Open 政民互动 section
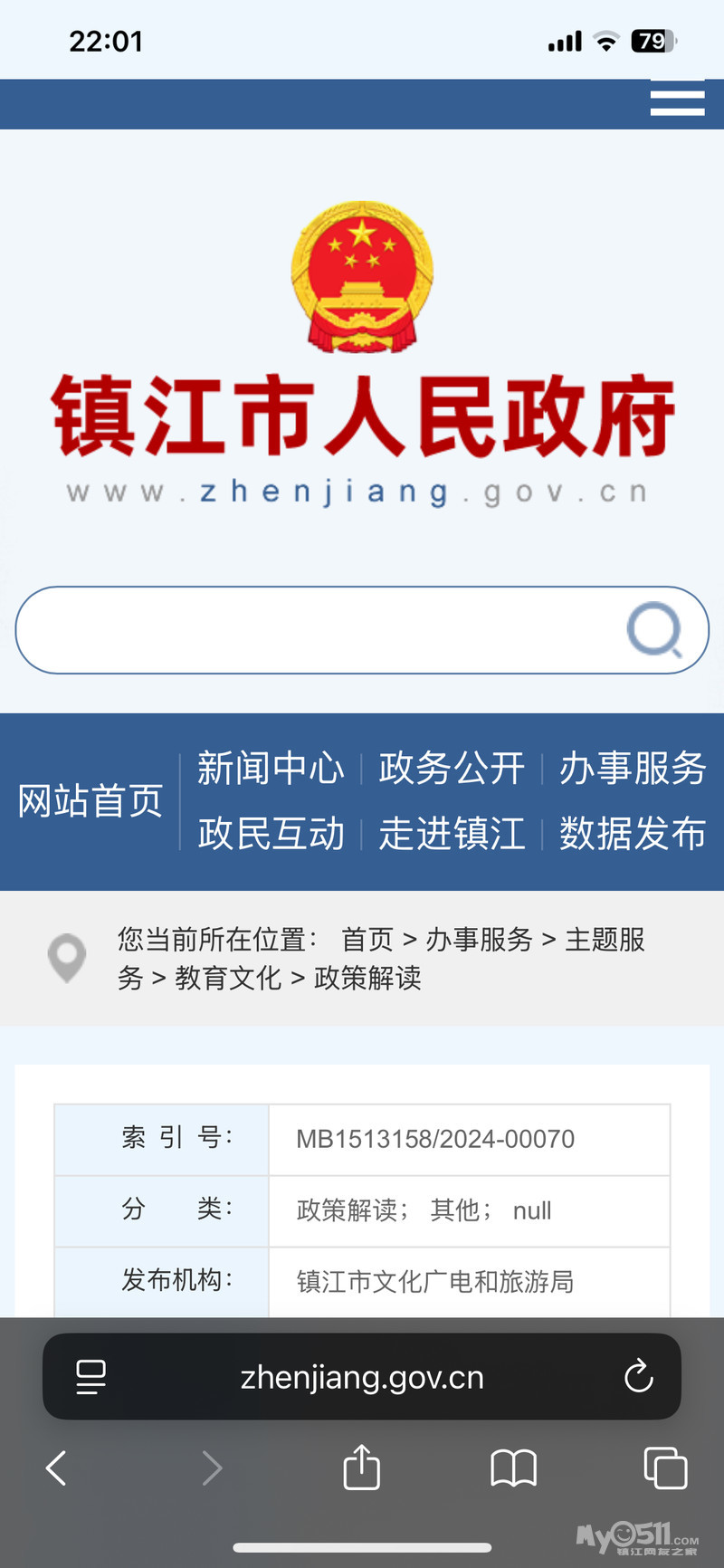The height and width of the screenshot is (1568, 724). (x=271, y=834)
